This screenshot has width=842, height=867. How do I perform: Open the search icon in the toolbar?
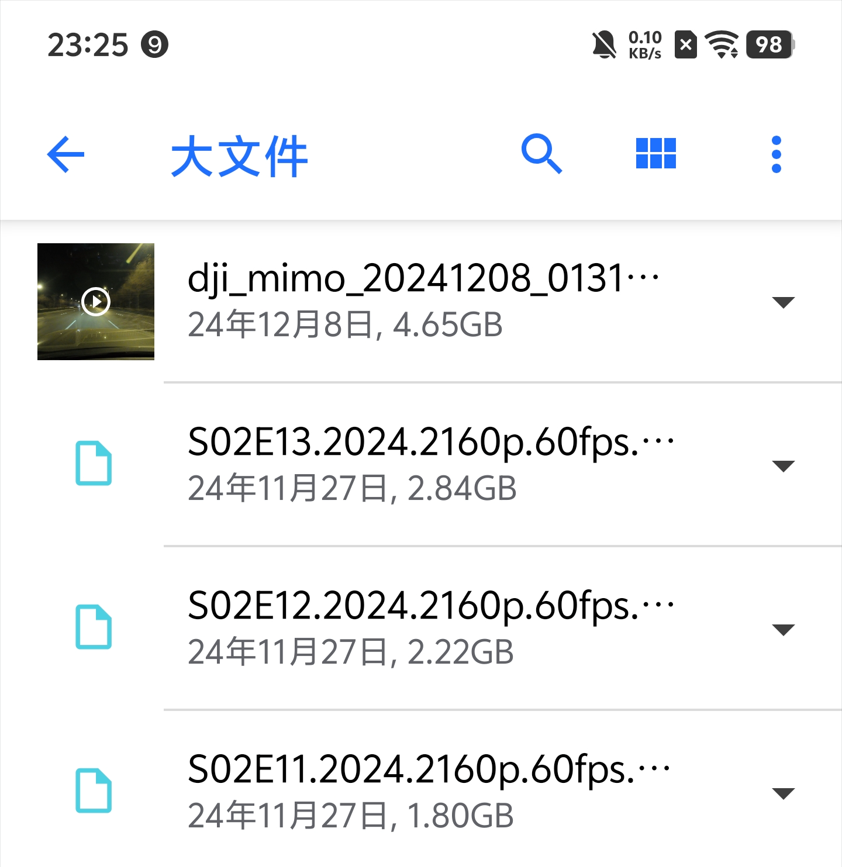pyautogui.click(x=541, y=154)
